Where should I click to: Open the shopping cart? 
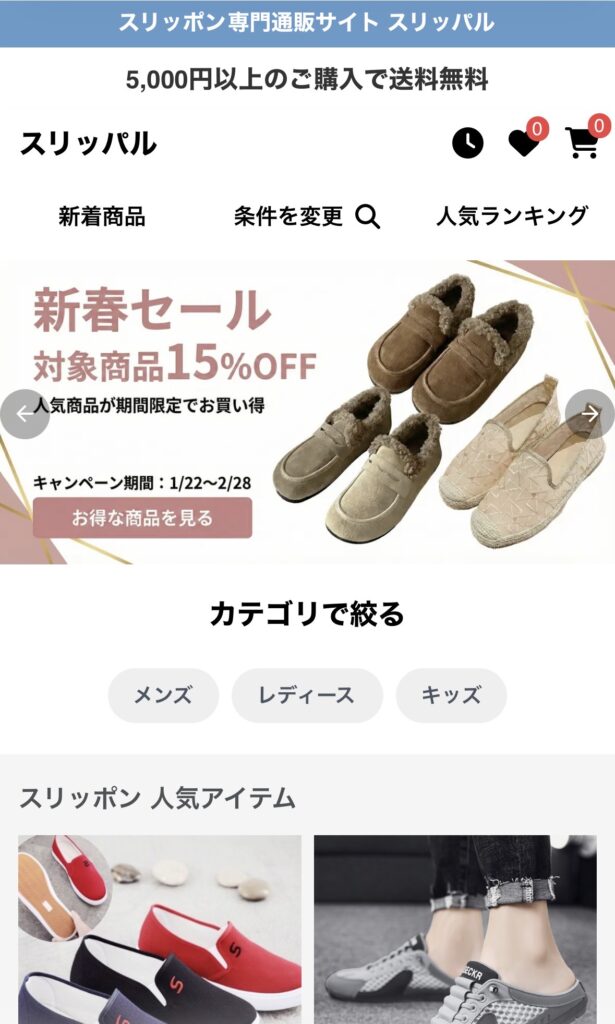pyautogui.click(x=582, y=143)
